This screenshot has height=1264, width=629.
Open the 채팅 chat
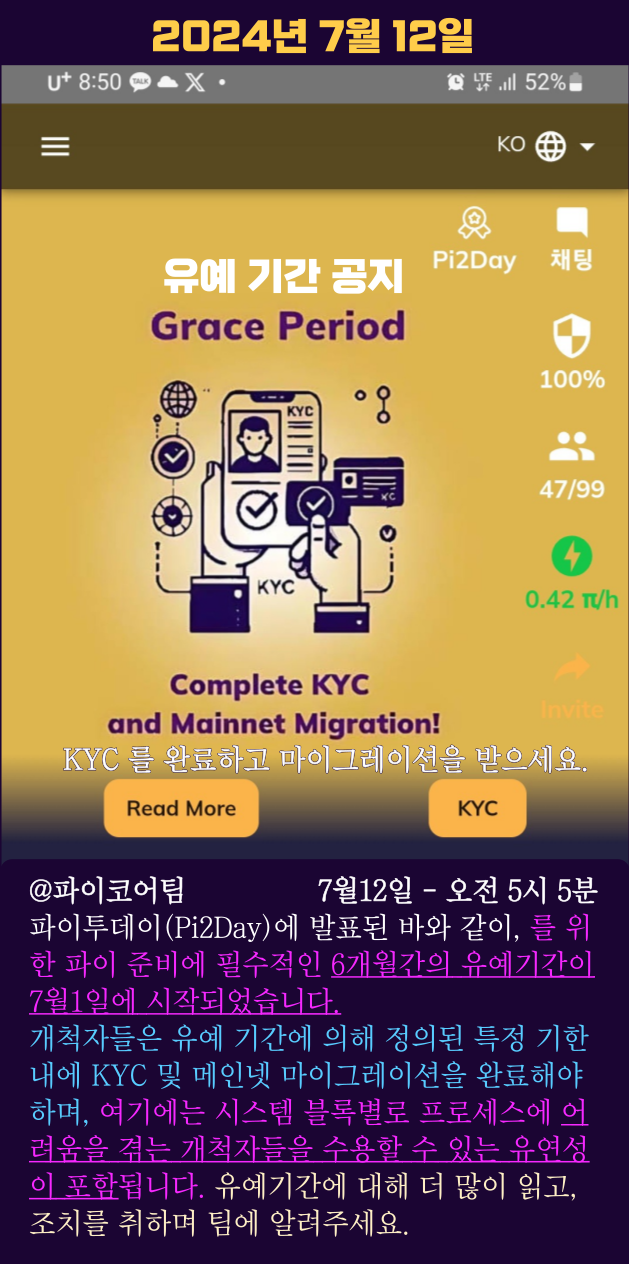[x=572, y=240]
